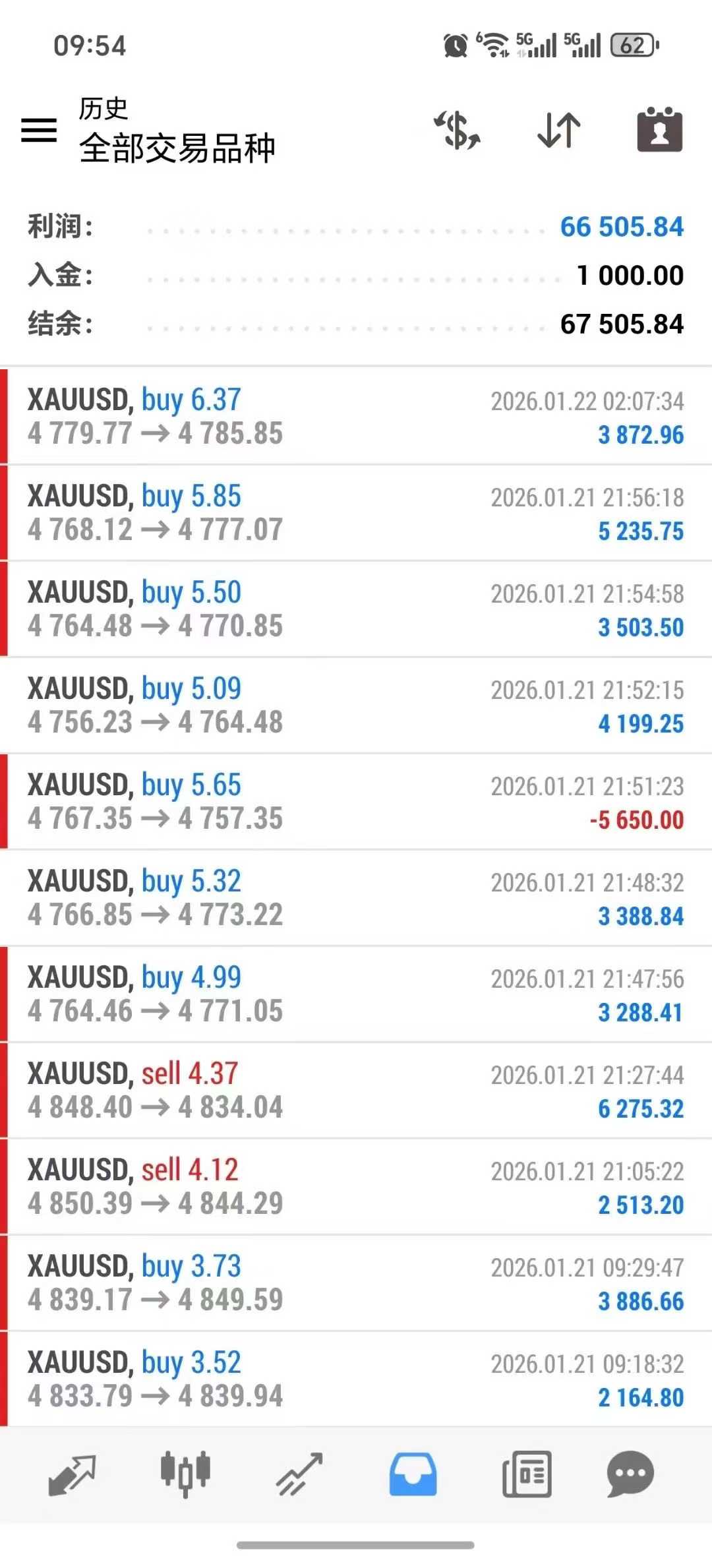Image resolution: width=712 pixels, height=1568 pixels.
Task: Expand the XAUUSD buy 3.52 trade
Action: (x=356, y=1379)
